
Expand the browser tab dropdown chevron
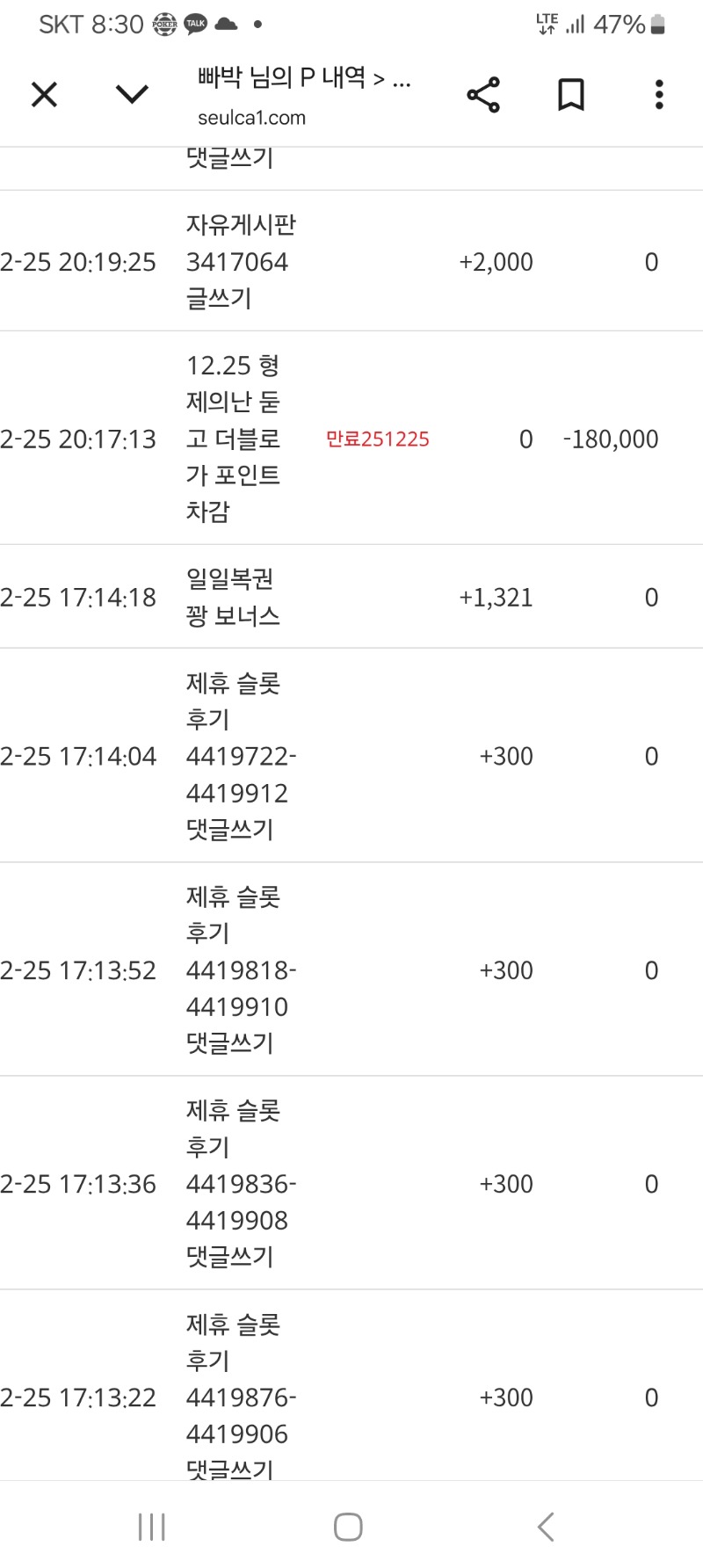point(132,94)
